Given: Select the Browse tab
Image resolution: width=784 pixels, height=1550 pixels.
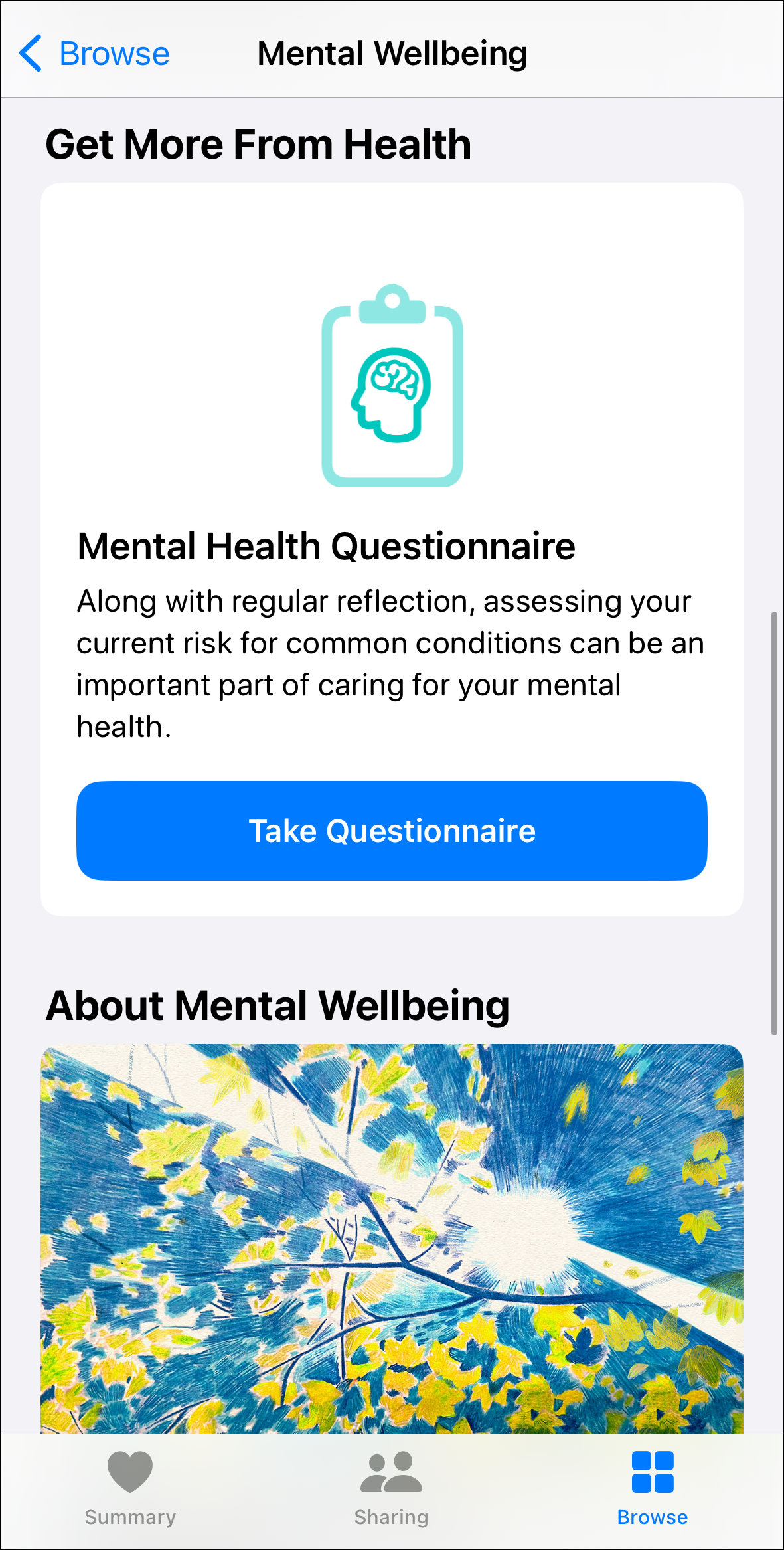Looking at the screenshot, I should pyautogui.click(x=652, y=1489).
